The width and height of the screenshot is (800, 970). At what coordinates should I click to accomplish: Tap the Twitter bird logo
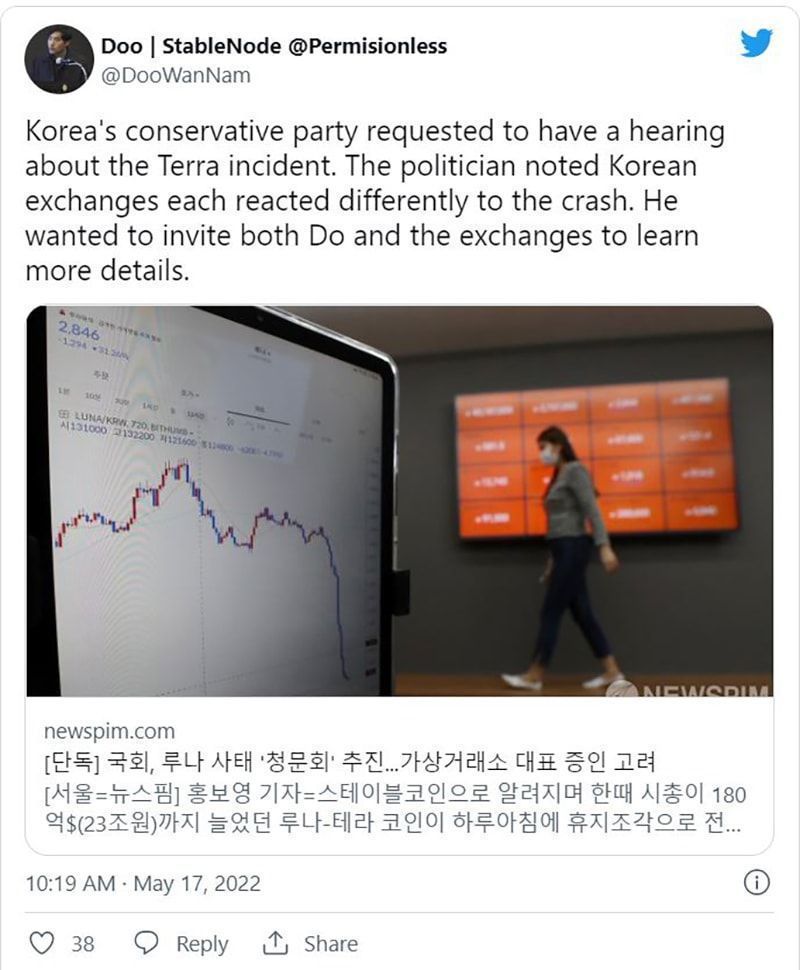756,44
